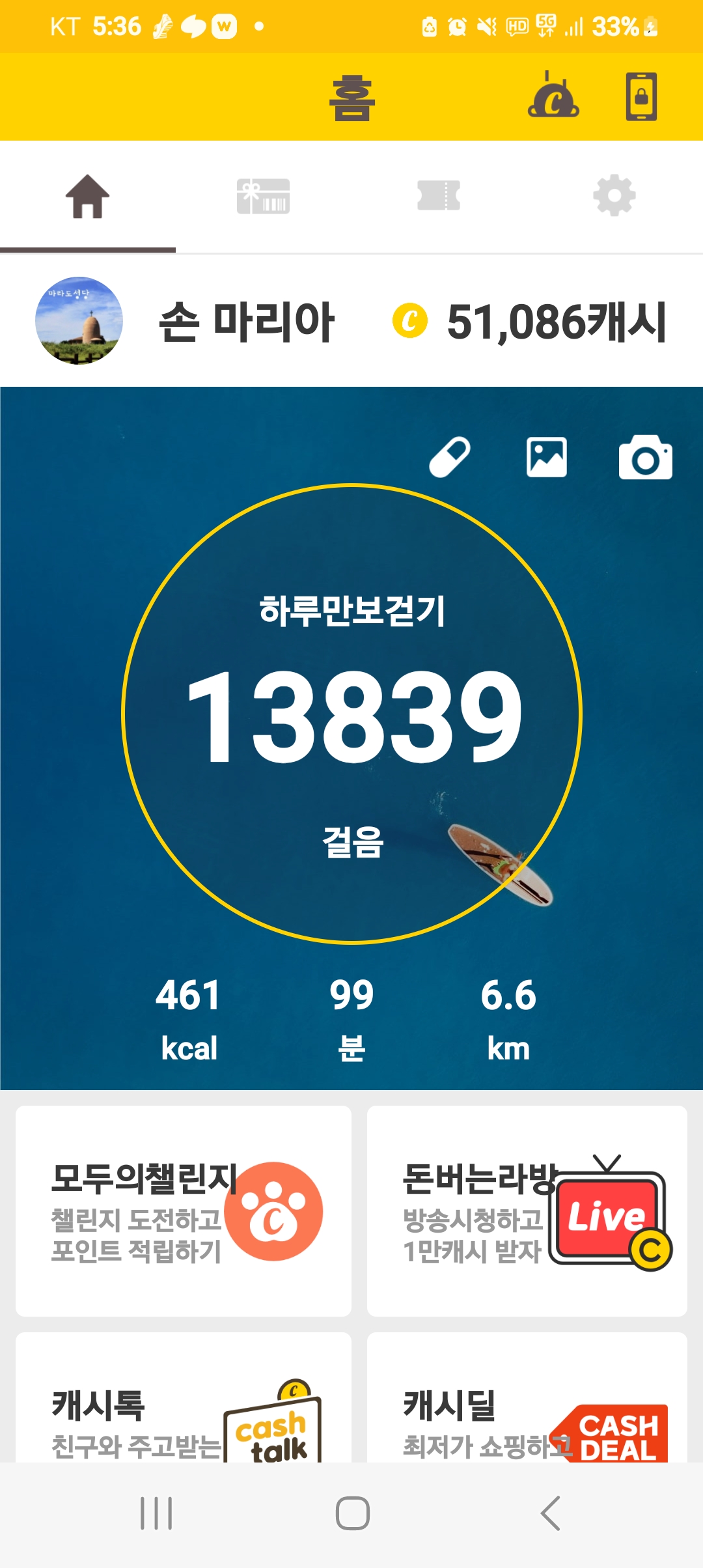
Task: Go back using the system back button
Action: click(x=550, y=1513)
